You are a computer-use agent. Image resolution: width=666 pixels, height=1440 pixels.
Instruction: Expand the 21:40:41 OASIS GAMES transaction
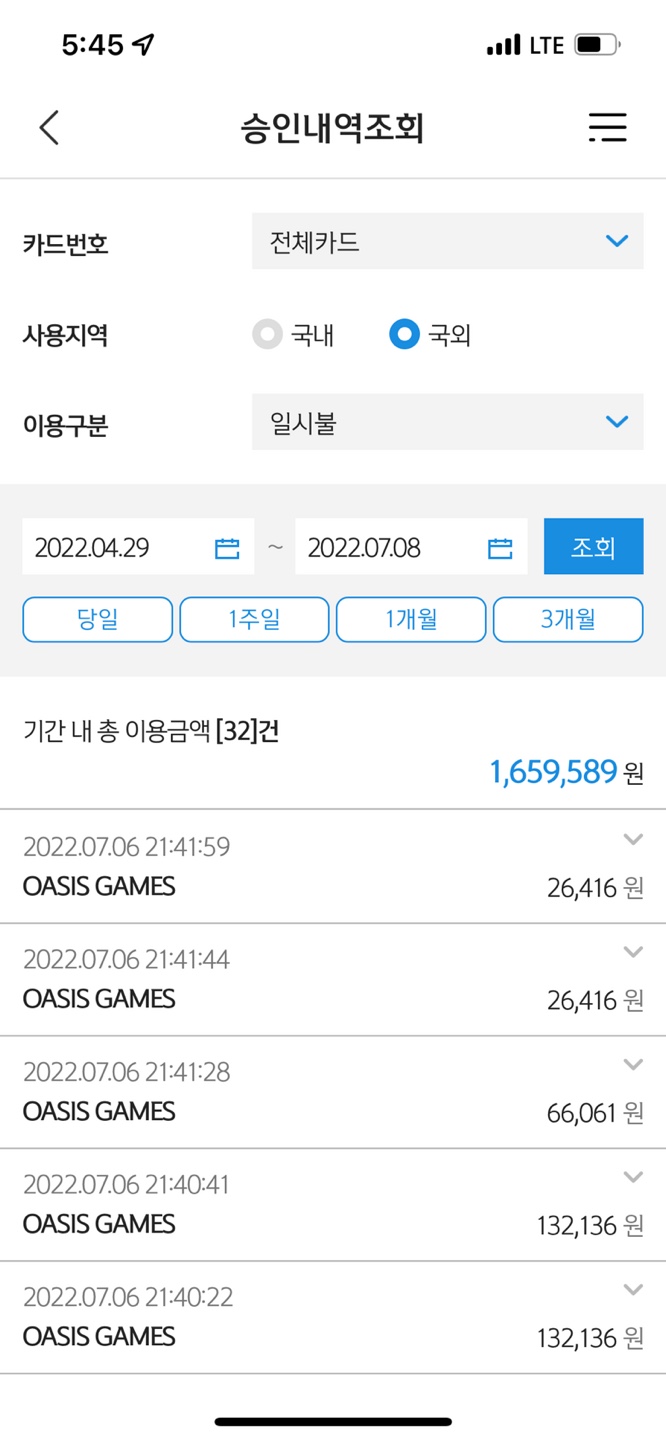coord(632,1177)
